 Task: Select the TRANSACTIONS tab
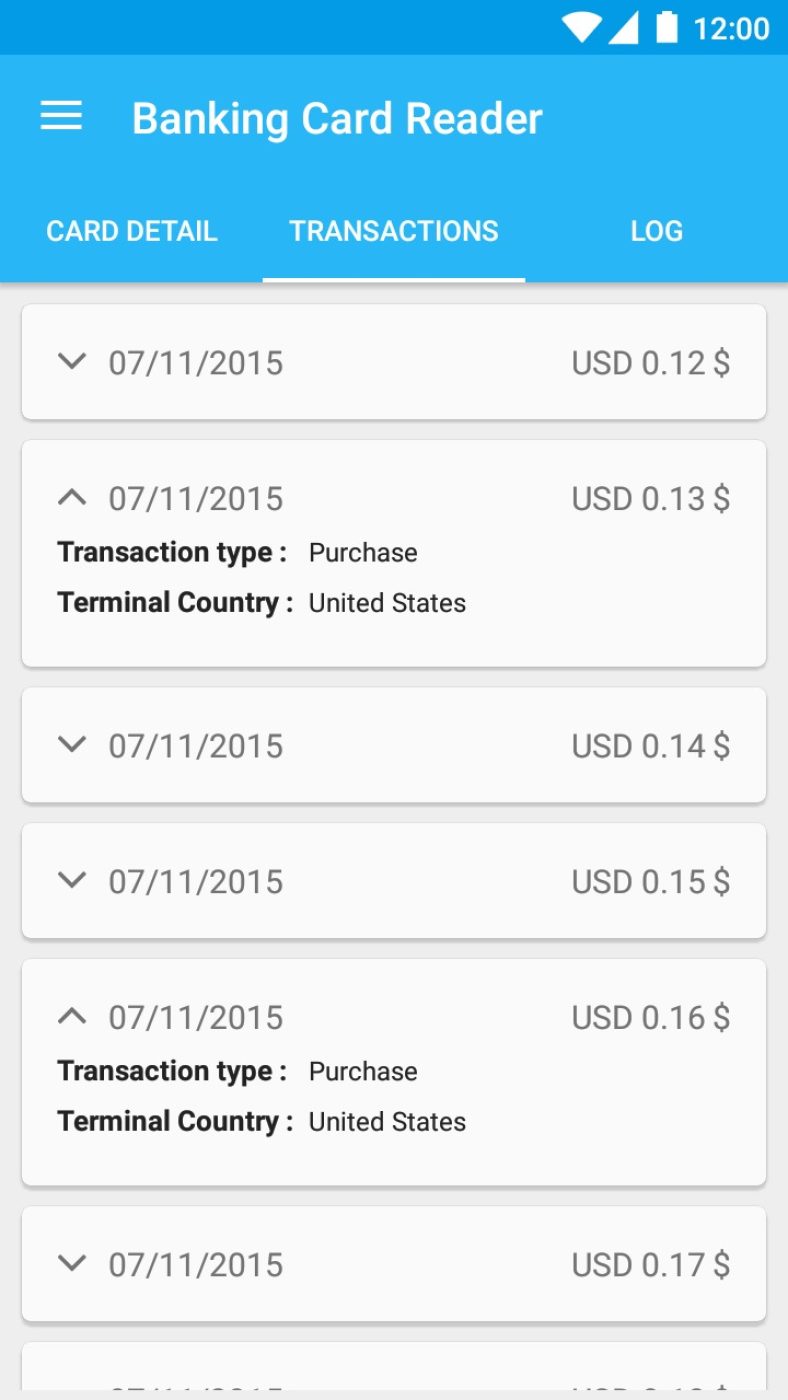(x=393, y=231)
